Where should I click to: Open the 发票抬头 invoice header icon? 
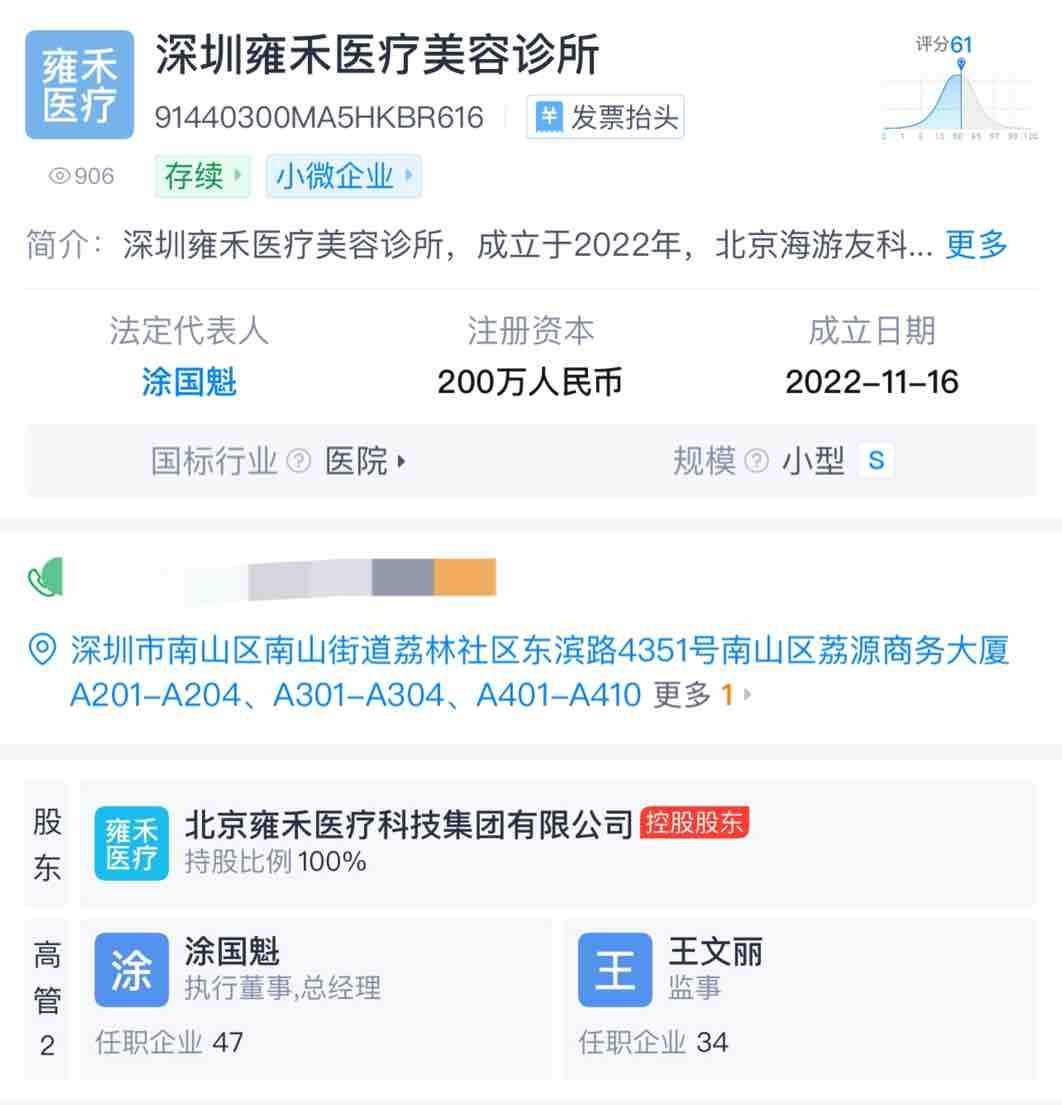tap(549, 117)
